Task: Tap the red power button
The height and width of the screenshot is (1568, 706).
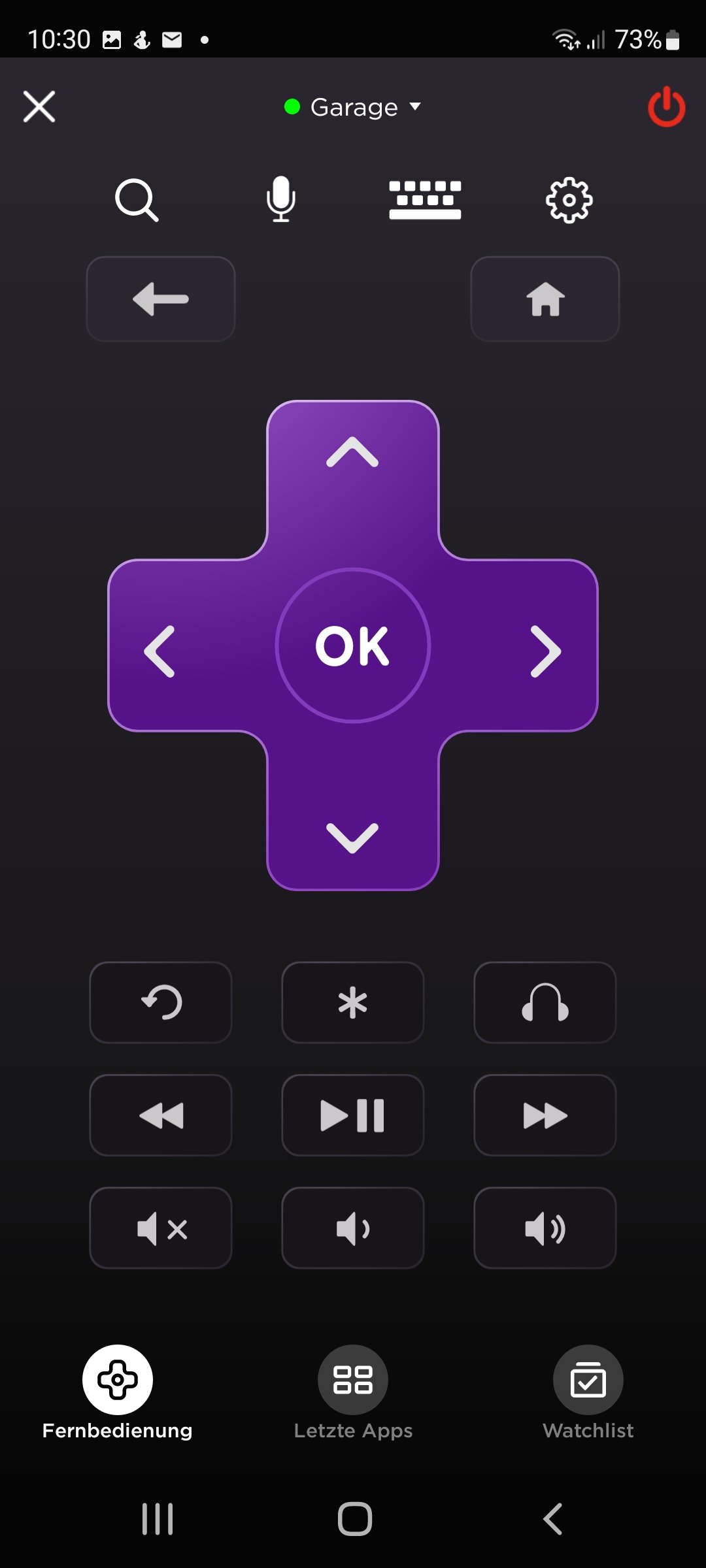Action: coord(666,107)
